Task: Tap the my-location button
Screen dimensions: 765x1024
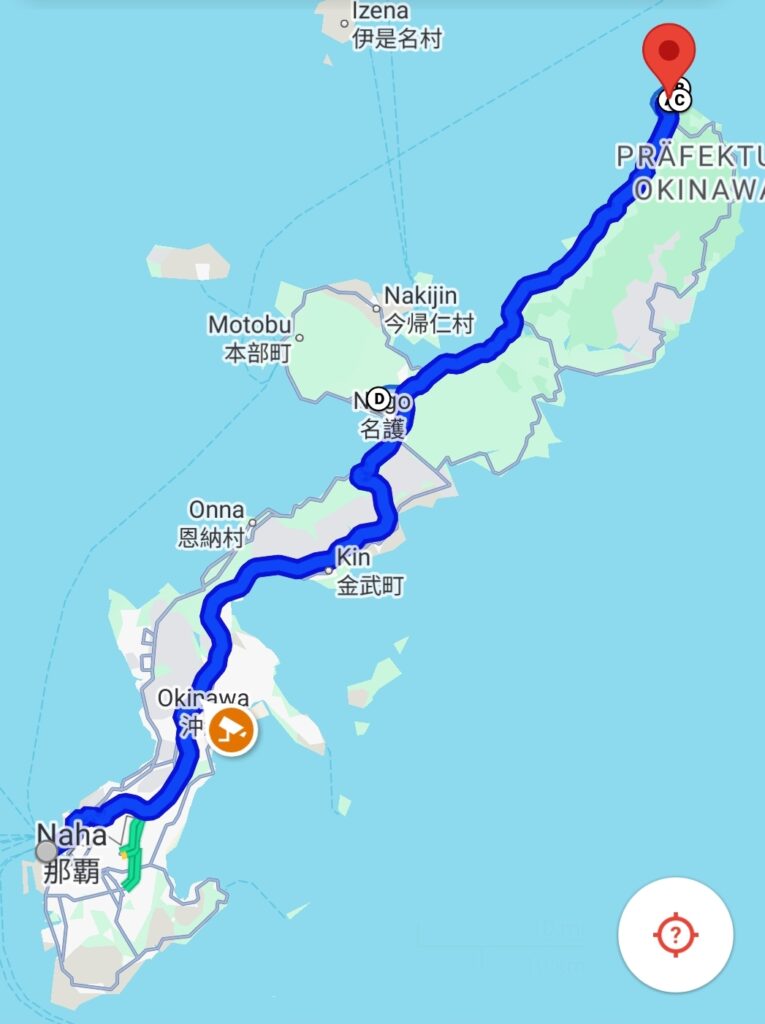Action: pos(675,935)
